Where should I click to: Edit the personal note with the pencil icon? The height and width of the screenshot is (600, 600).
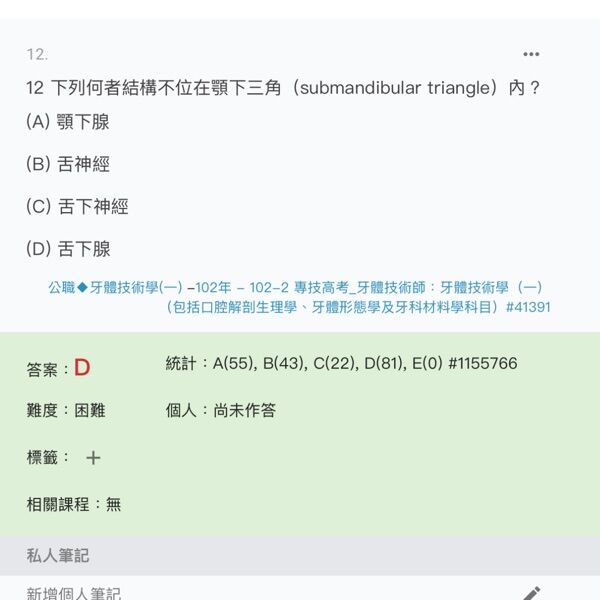pos(531,592)
